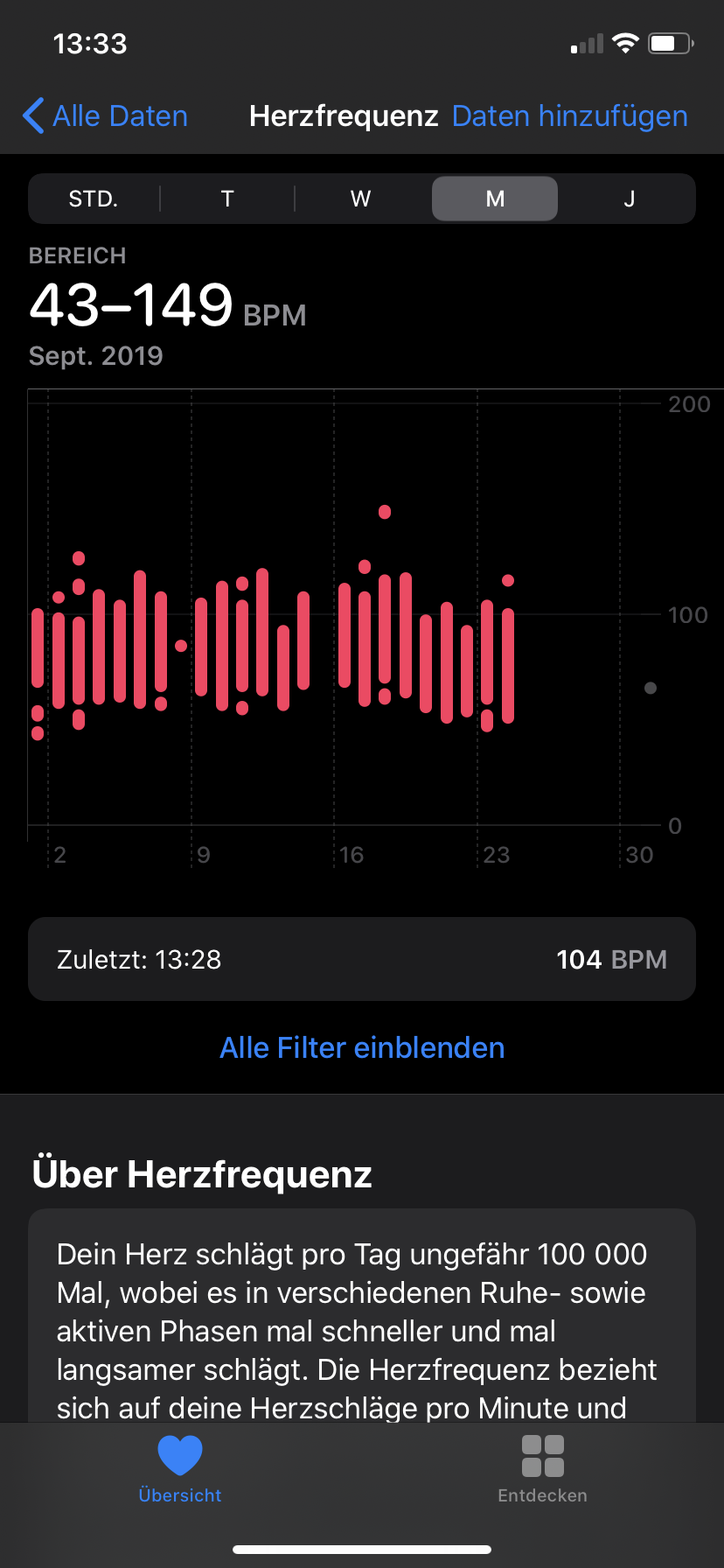Screen dimensions: 724x1568
Task: Open the Übersicht tab
Action: pos(180,1470)
